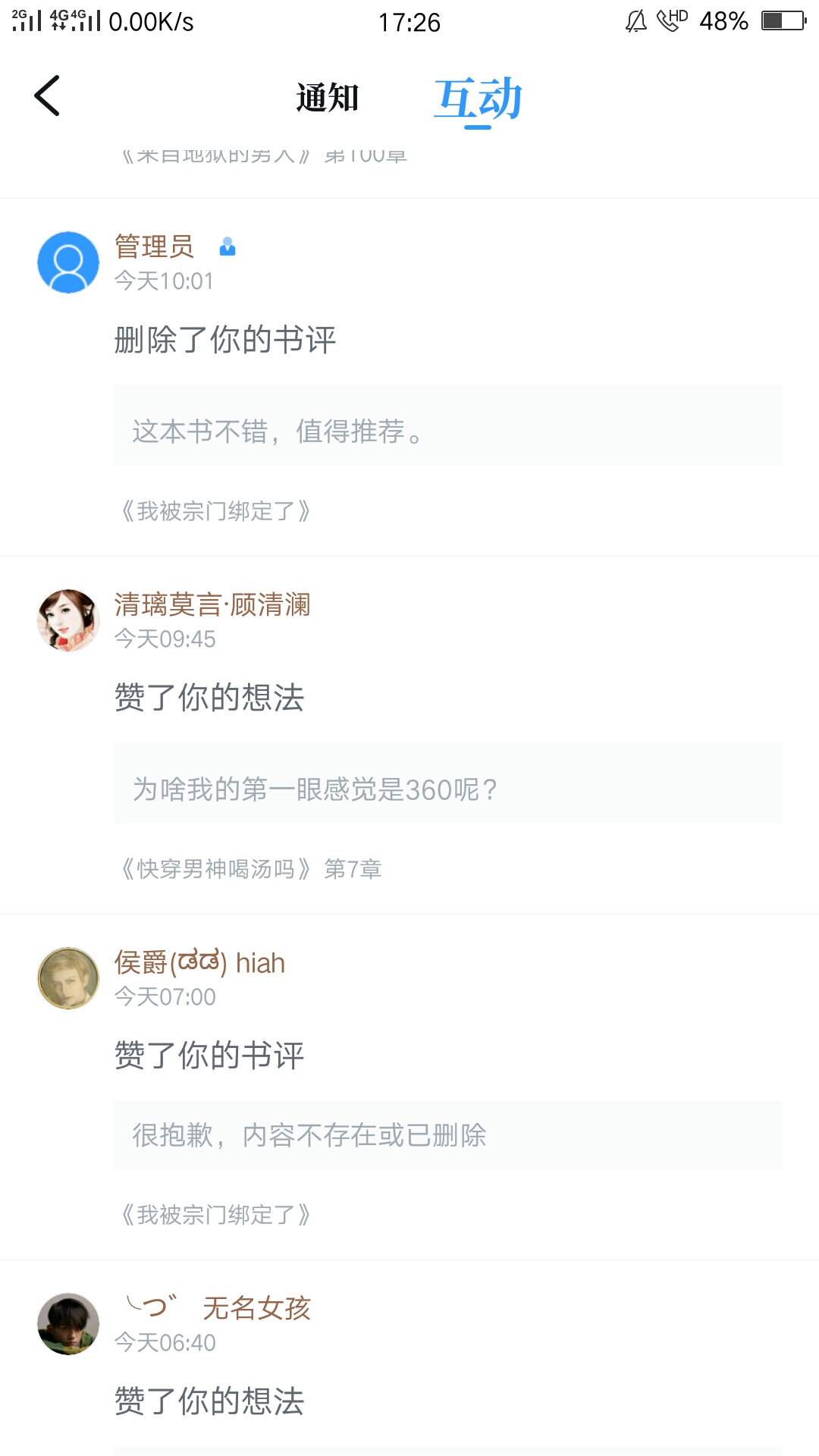The height and width of the screenshot is (1456, 819).
Task: View 侯爵 hiah's profile picture
Action: 68,978
